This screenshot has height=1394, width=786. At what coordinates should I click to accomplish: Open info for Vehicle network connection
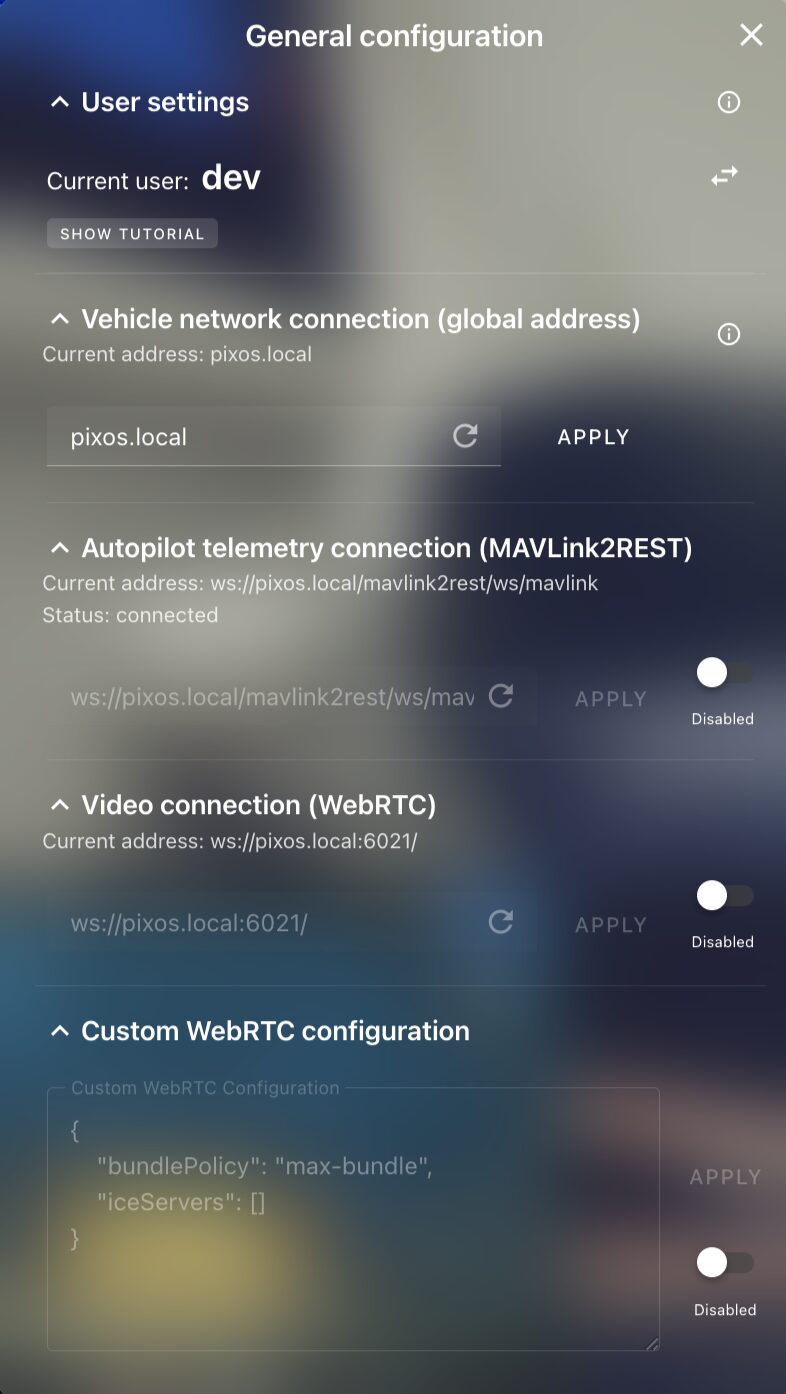tap(729, 334)
